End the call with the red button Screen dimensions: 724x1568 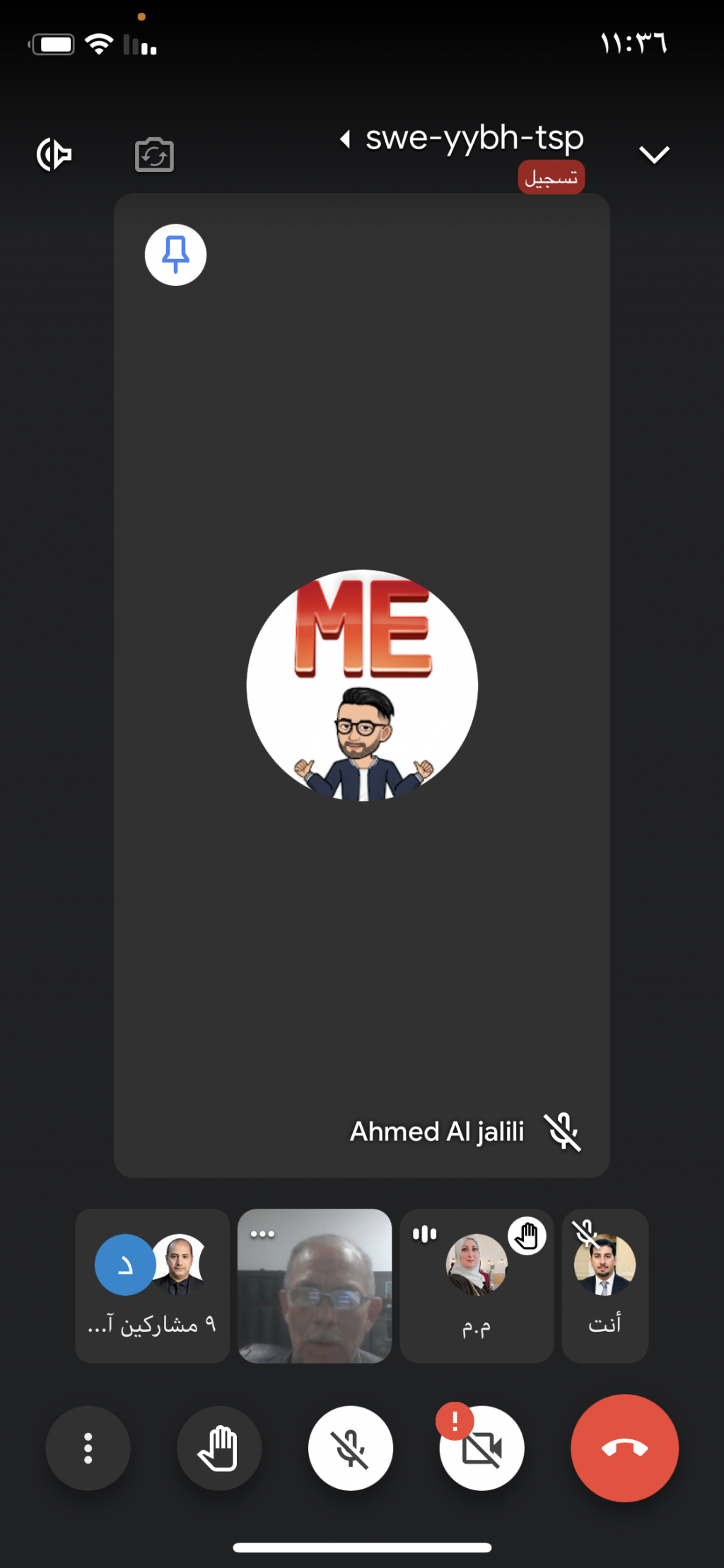624,1448
